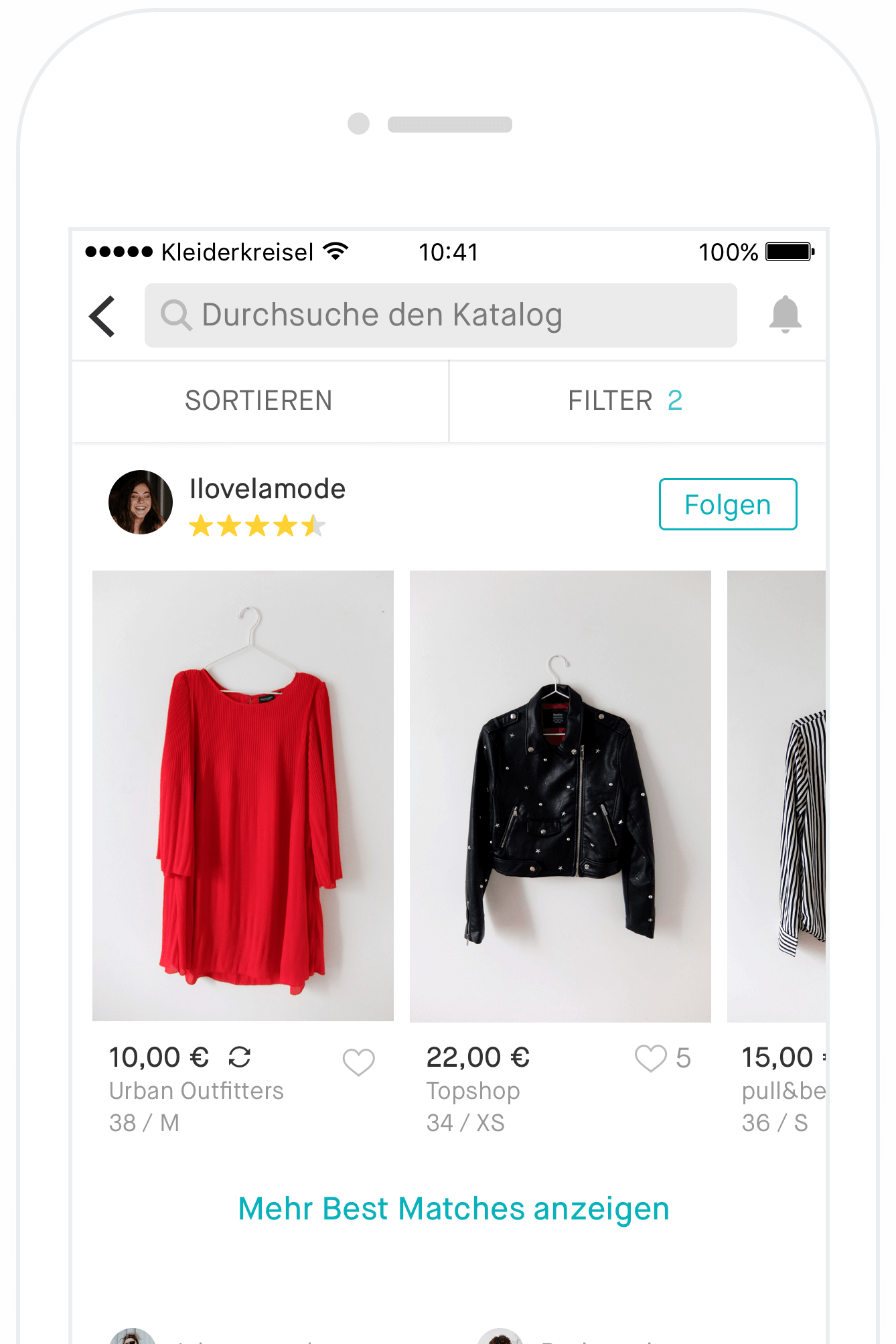Like the 10,00 € Urban Outfitters dress
The width and height of the screenshot is (896, 1344).
359,1061
